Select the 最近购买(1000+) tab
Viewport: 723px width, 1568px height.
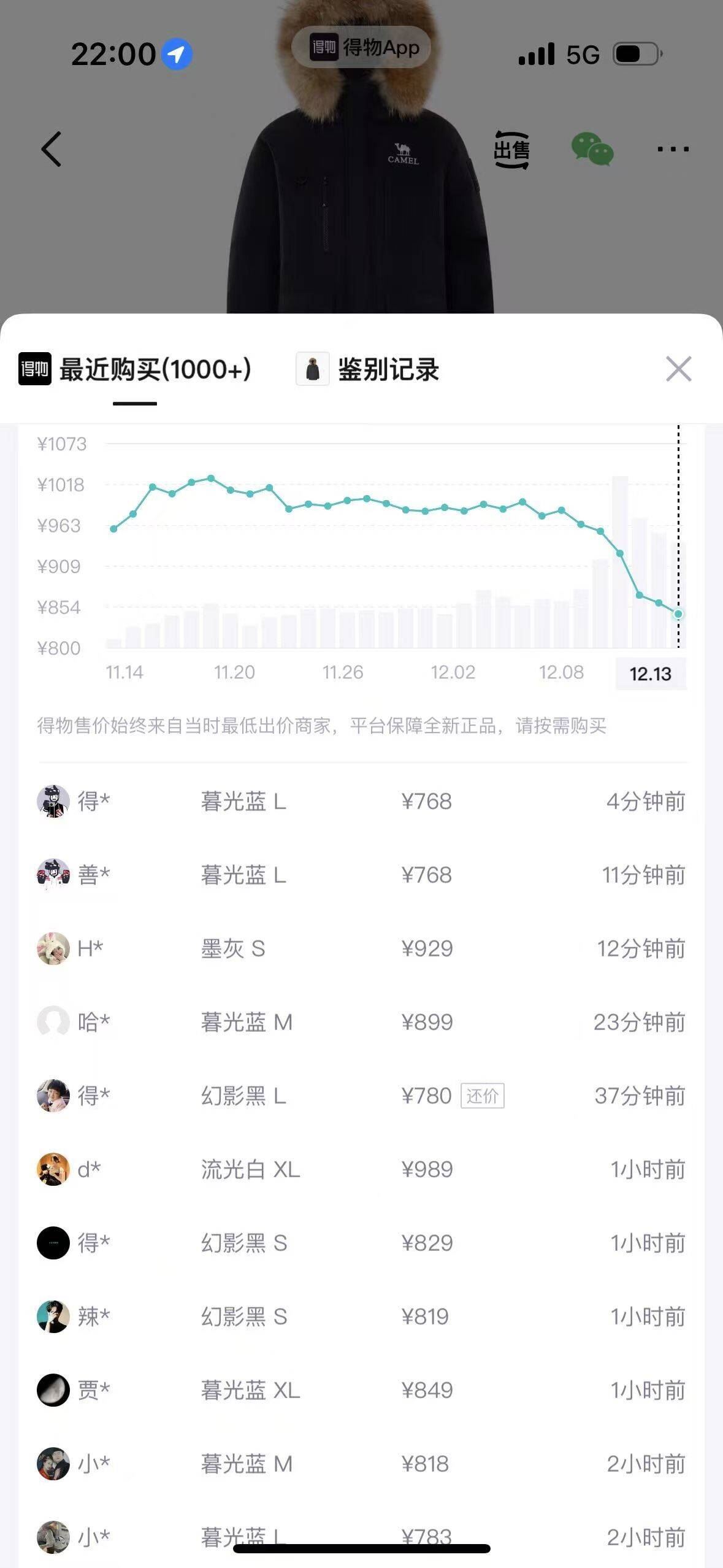136,369
